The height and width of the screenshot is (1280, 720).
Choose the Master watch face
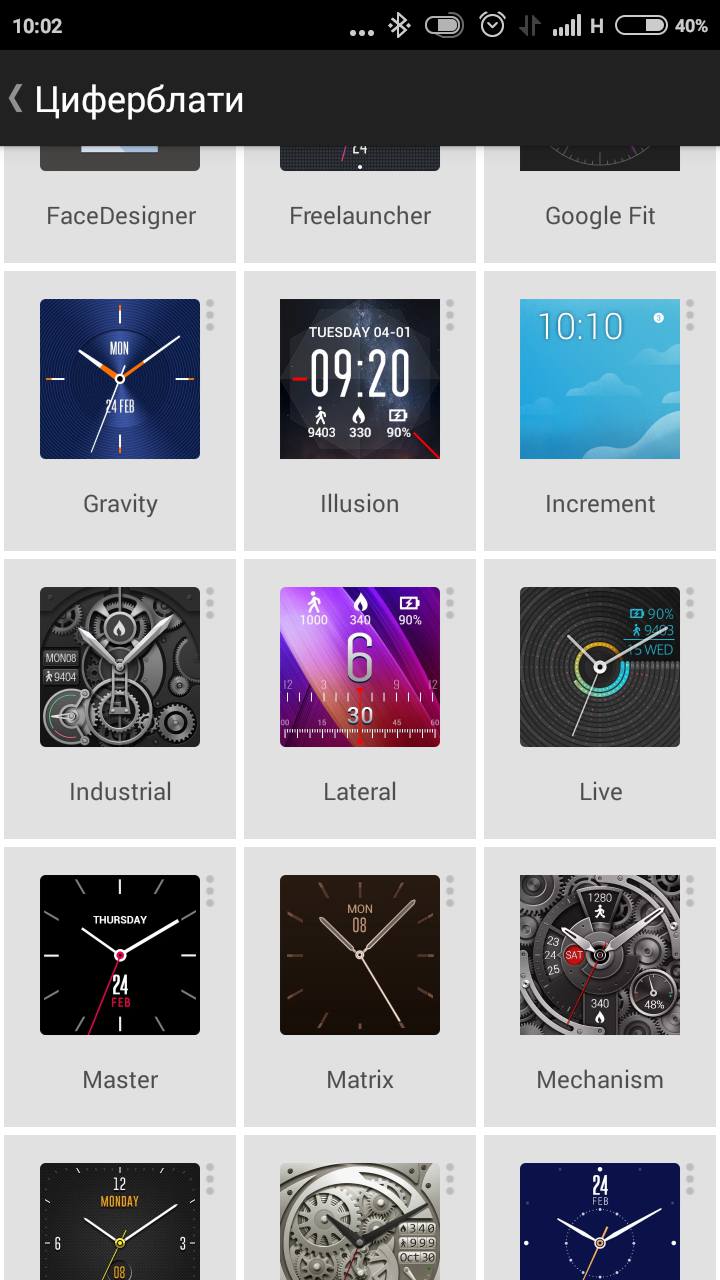click(x=120, y=955)
